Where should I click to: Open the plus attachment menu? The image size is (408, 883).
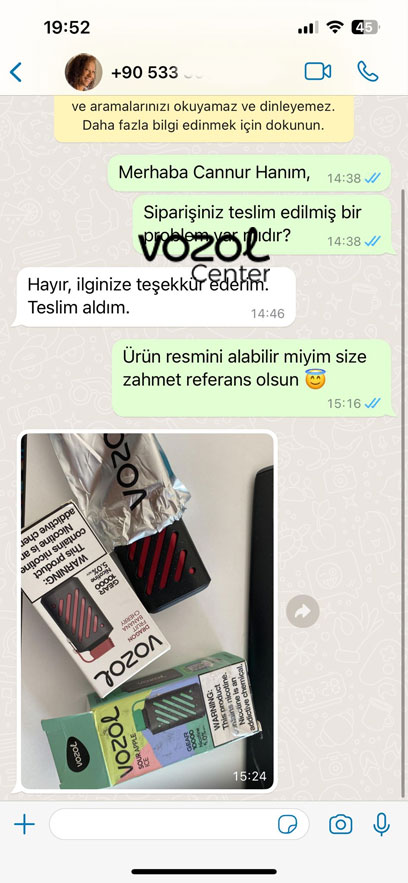24,825
